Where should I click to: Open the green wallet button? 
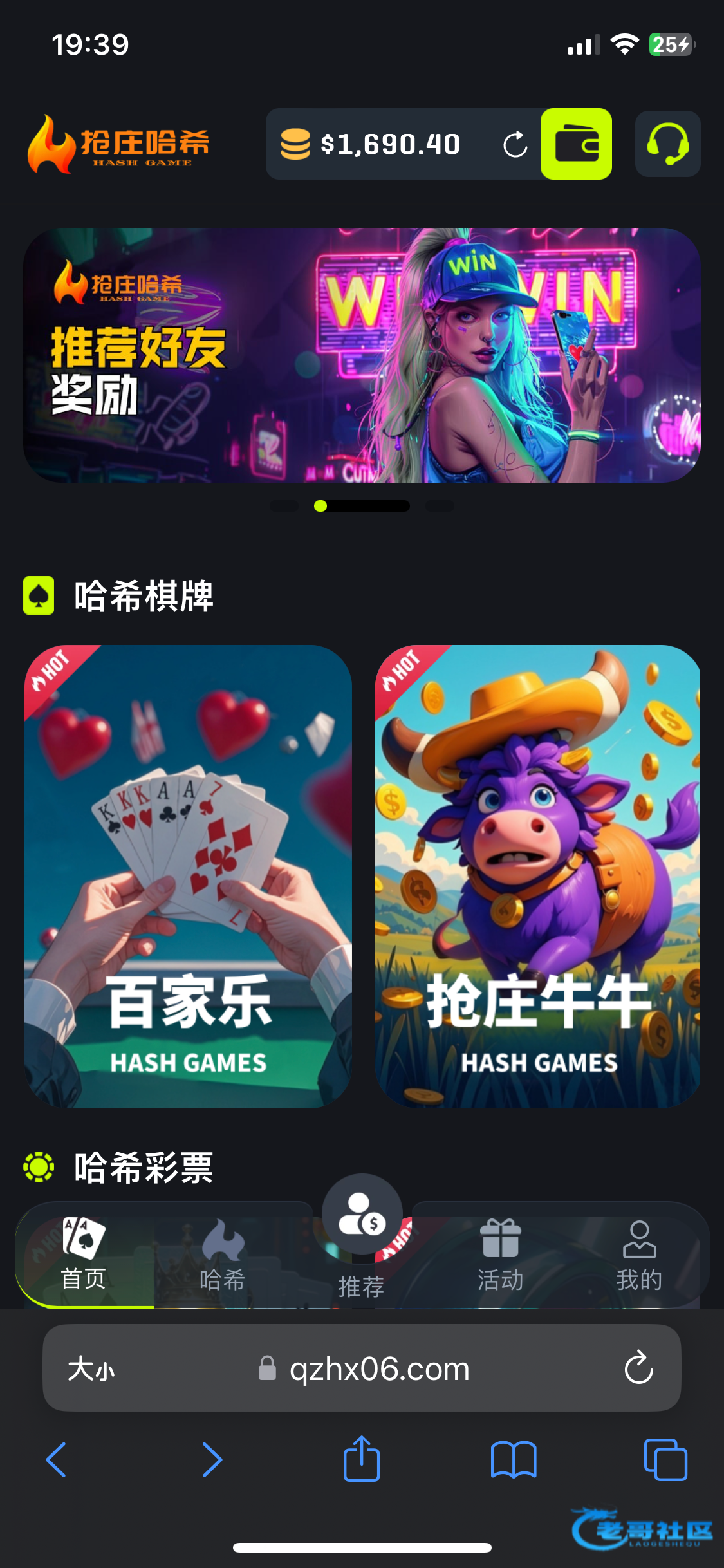click(576, 144)
